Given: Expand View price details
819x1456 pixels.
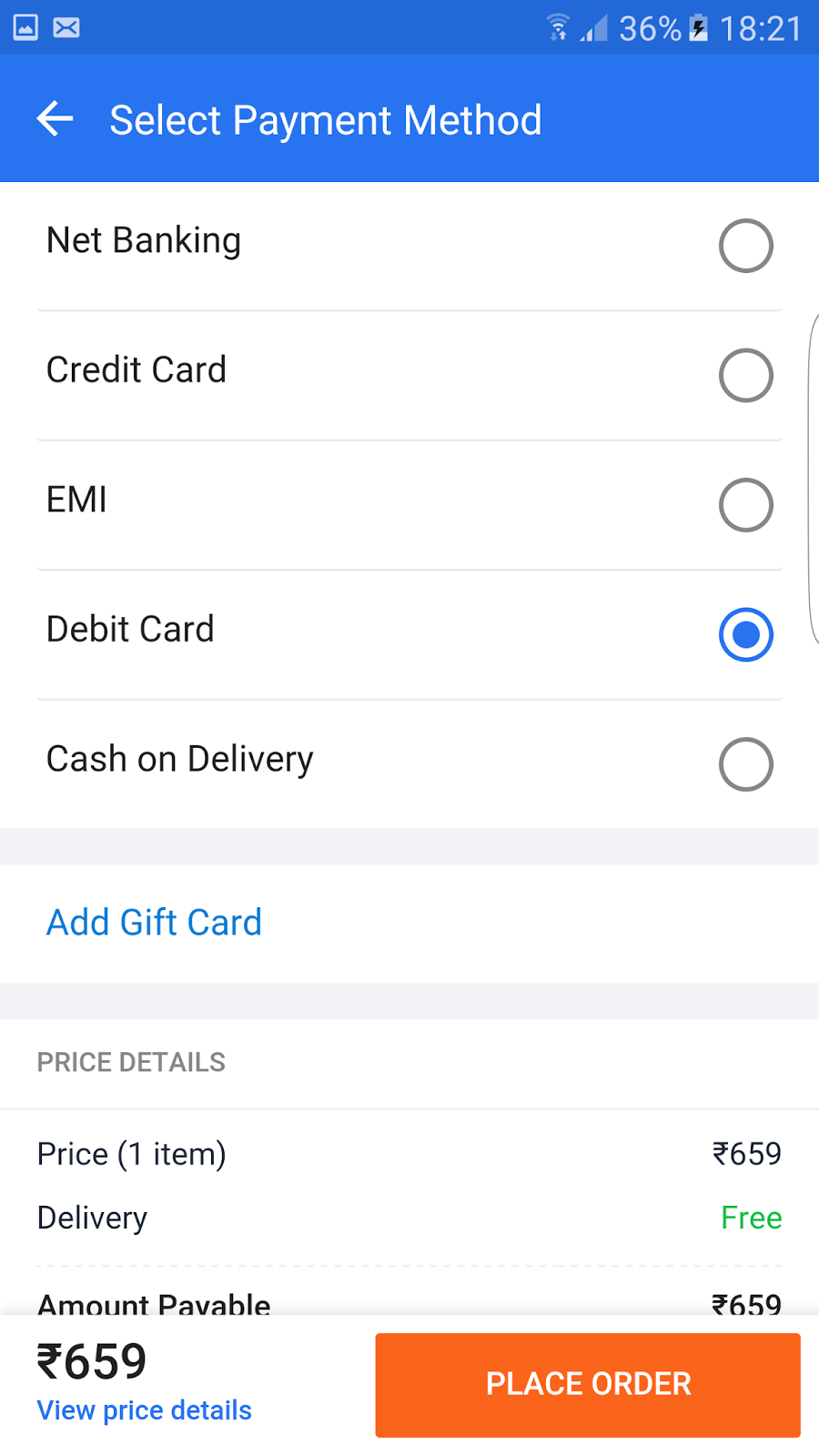Looking at the screenshot, I should 144,1410.
